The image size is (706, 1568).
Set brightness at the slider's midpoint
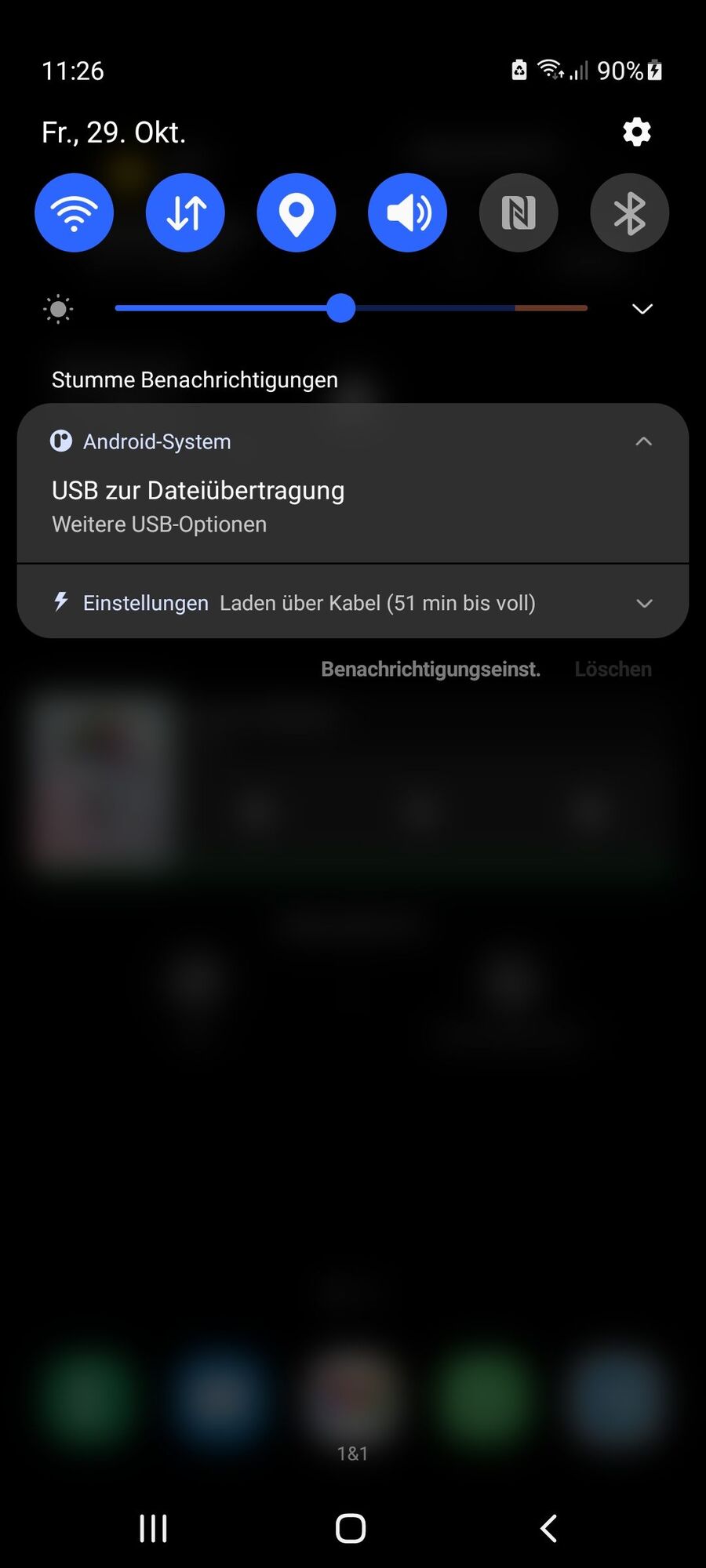click(x=351, y=308)
